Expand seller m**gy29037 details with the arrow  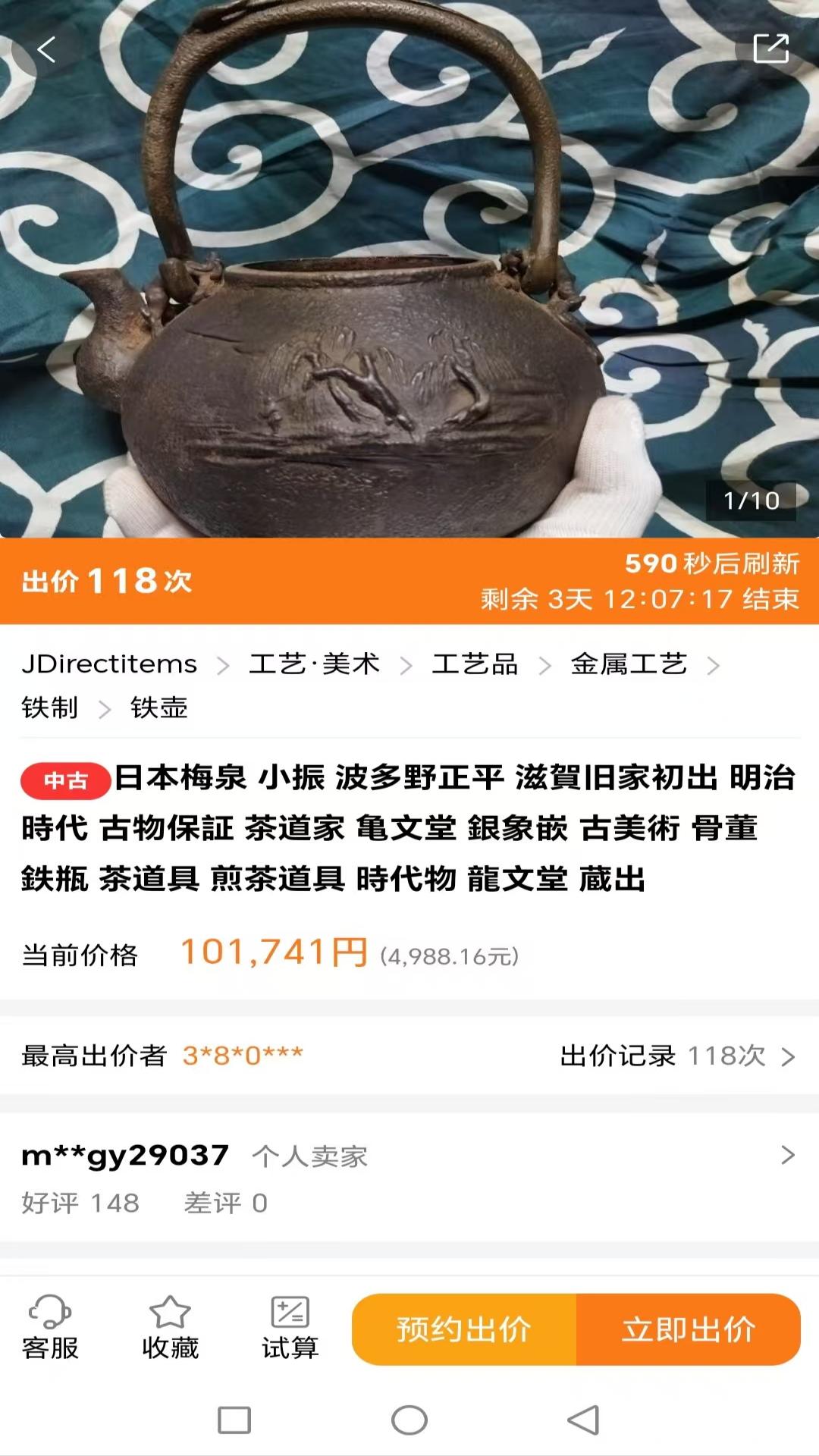[789, 1156]
